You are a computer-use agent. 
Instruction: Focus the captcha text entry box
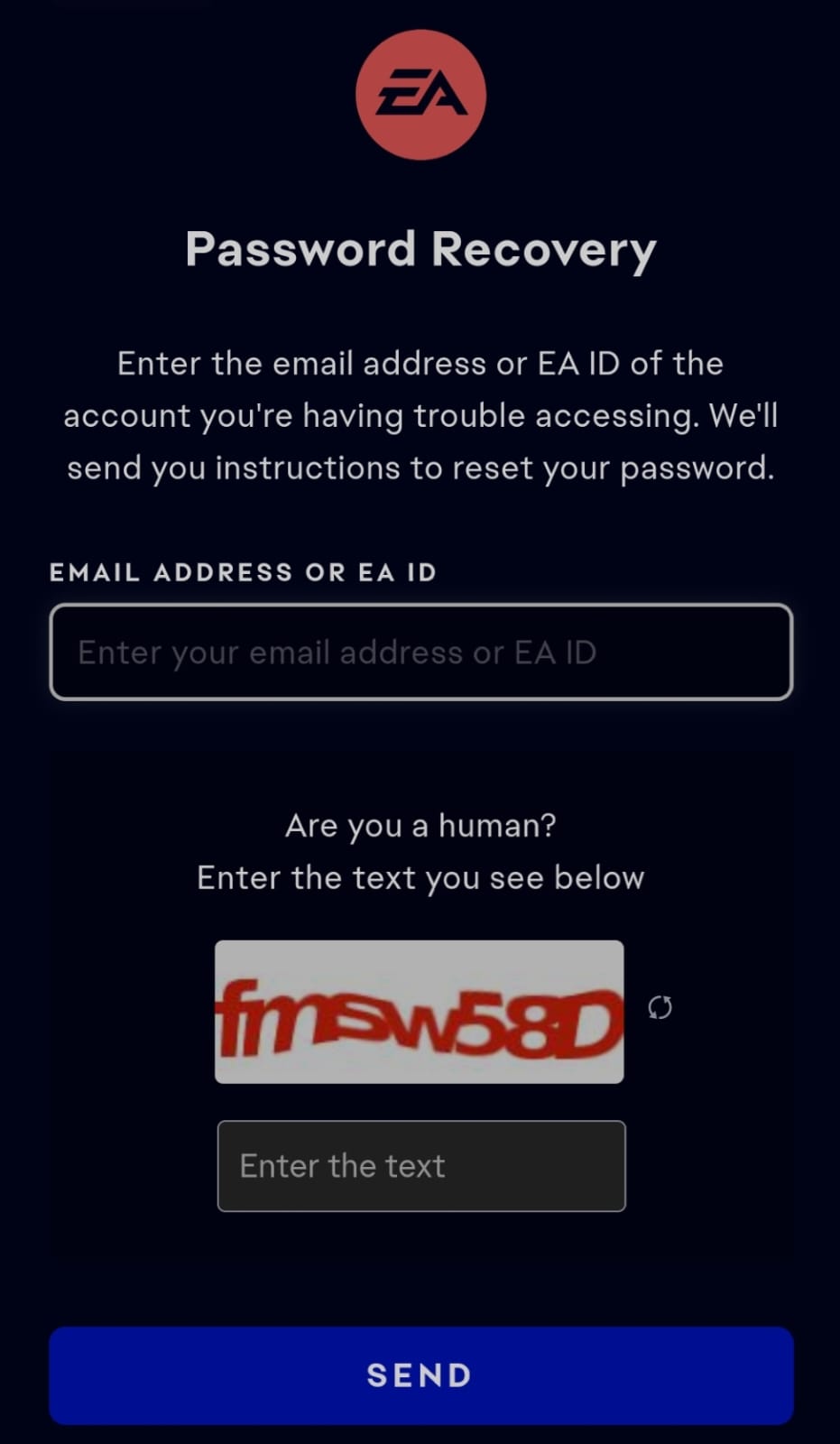421,1166
